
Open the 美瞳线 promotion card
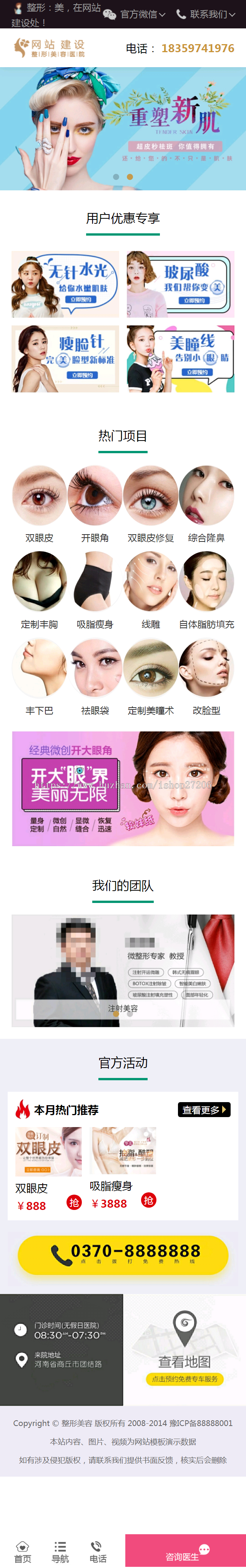click(180, 358)
